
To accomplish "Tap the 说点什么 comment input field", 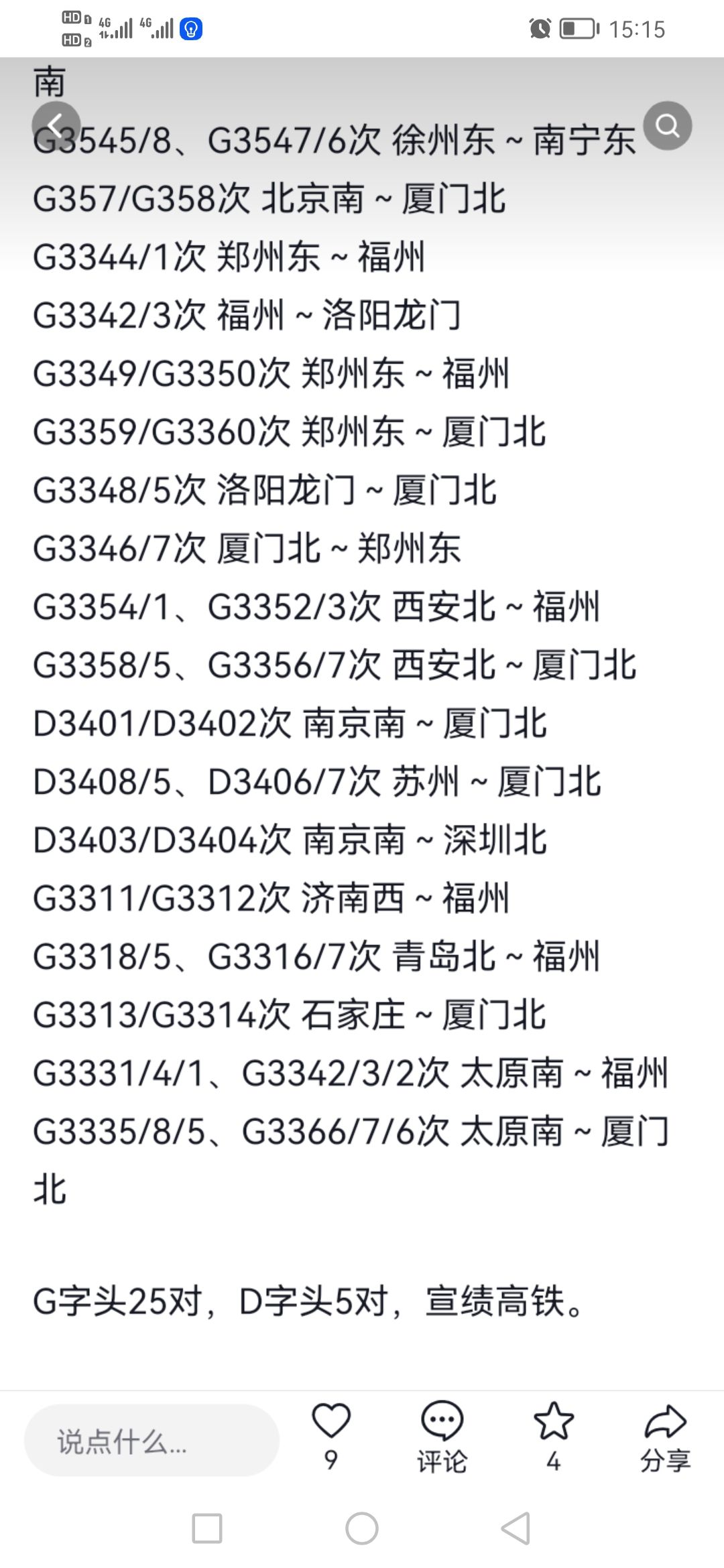I will click(152, 1440).
